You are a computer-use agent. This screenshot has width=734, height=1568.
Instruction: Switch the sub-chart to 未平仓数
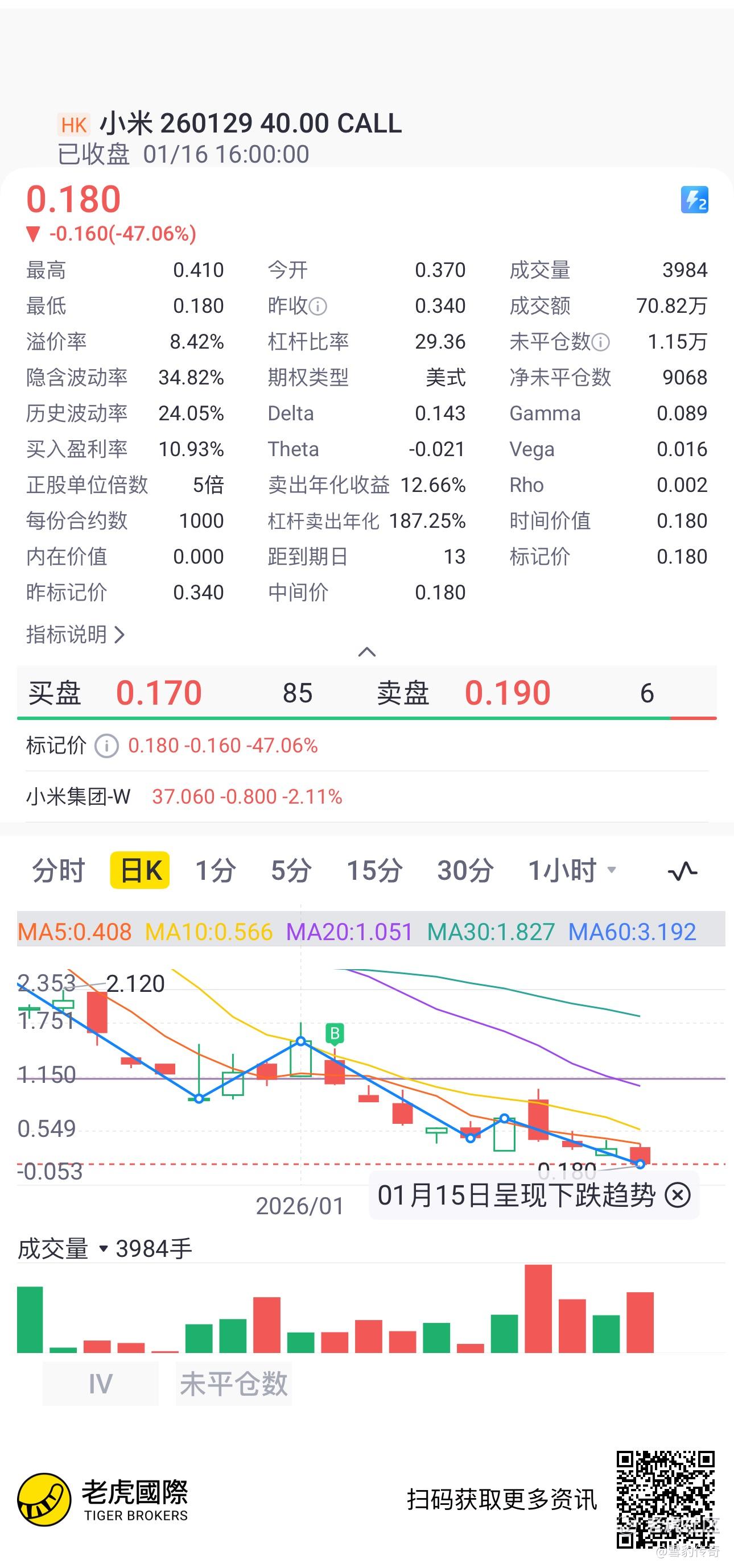(x=234, y=1384)
